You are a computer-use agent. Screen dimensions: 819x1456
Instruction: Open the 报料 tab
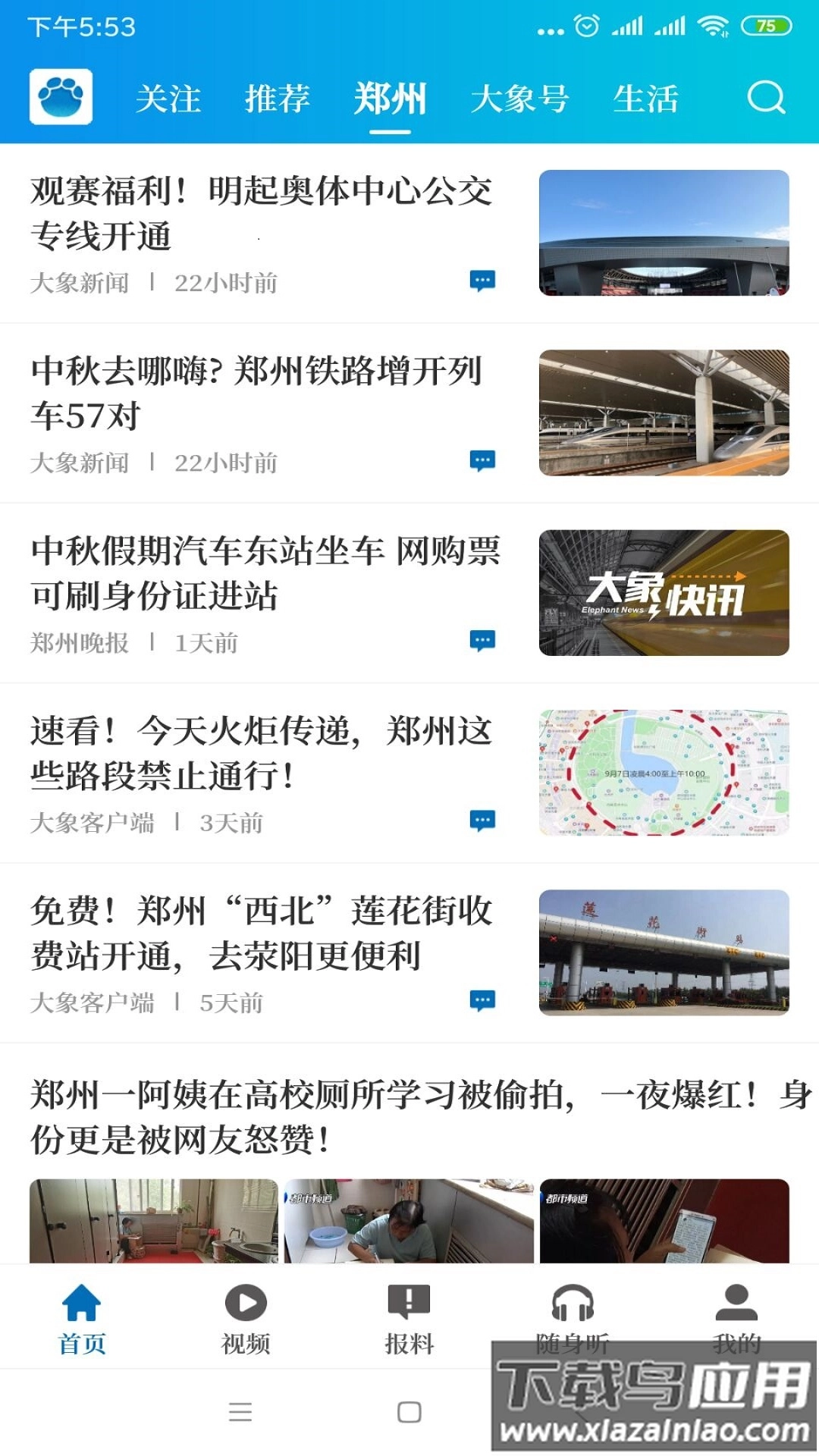coord(409,1319)
